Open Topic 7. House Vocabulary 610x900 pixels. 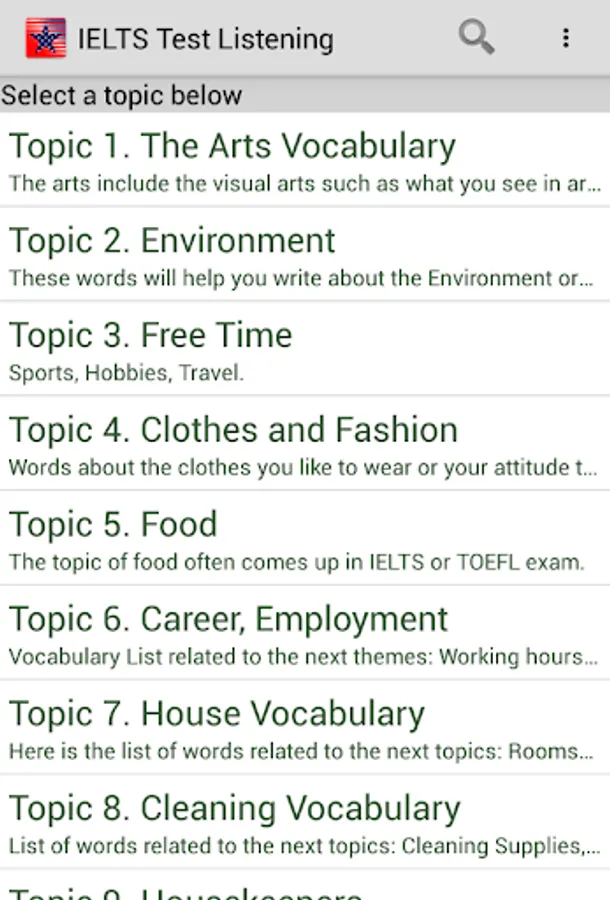point(305,727)
